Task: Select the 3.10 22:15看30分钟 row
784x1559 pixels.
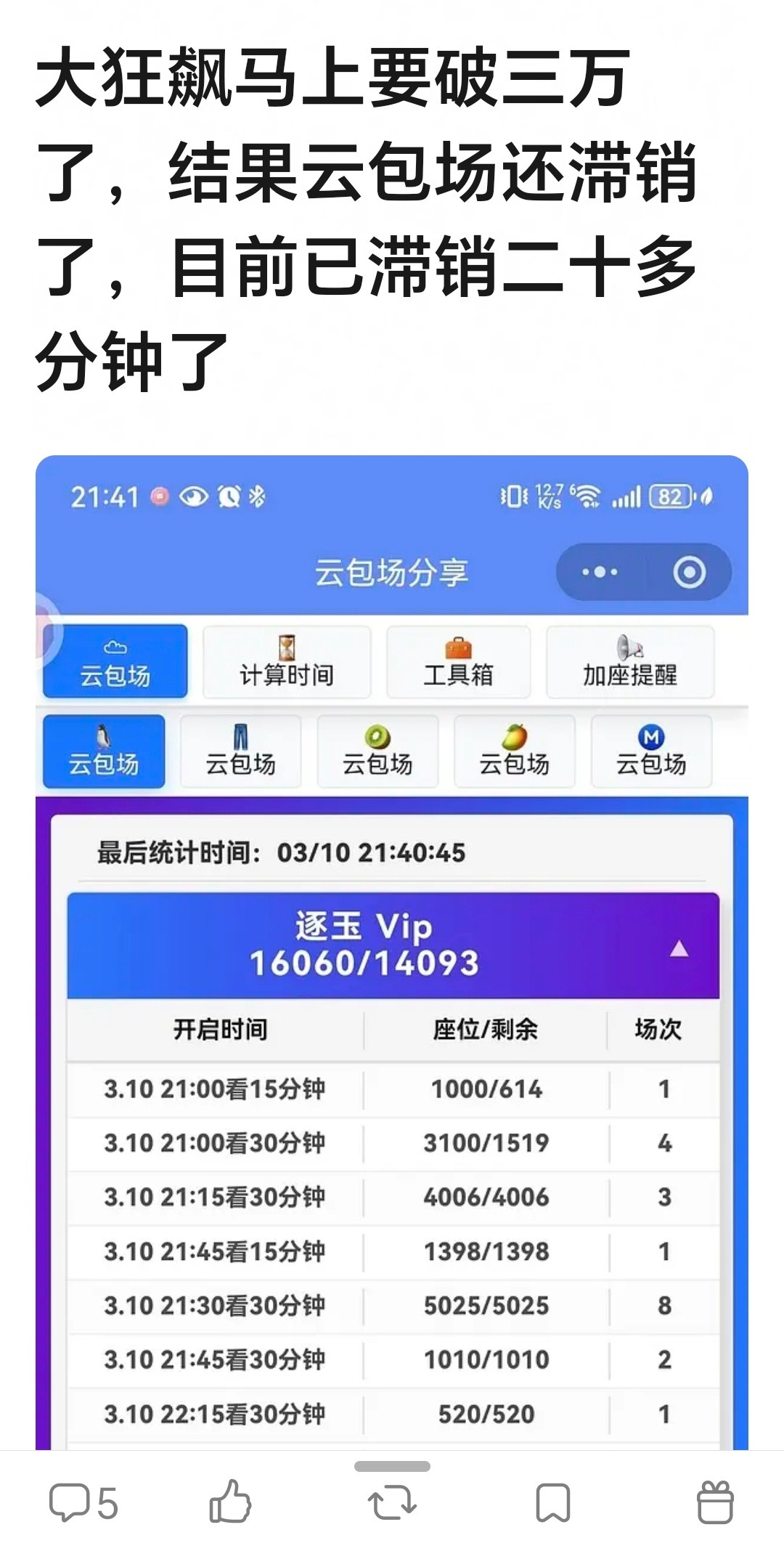Action: point(392,1412)
